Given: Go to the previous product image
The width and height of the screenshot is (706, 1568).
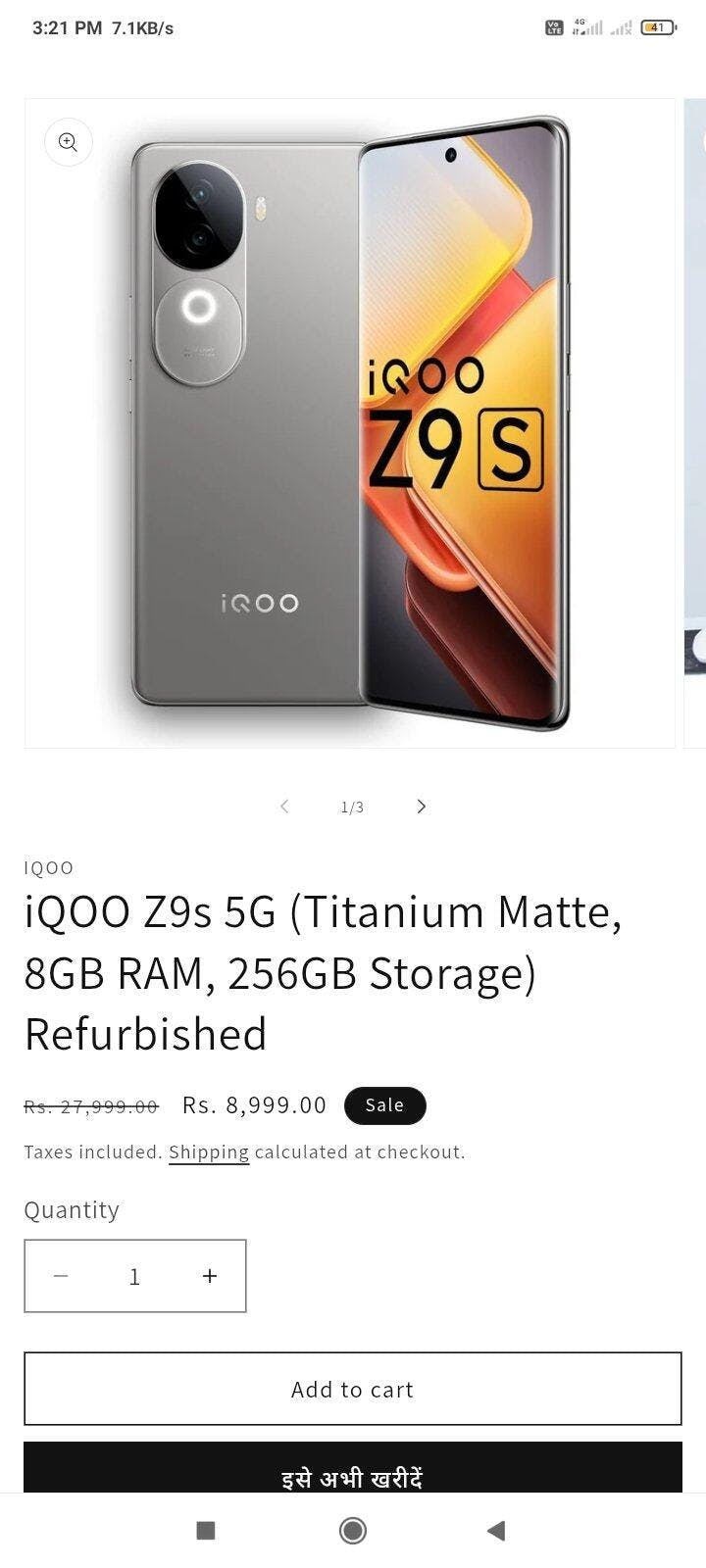Looking at the screenshot, I should (x=284, y=807).
